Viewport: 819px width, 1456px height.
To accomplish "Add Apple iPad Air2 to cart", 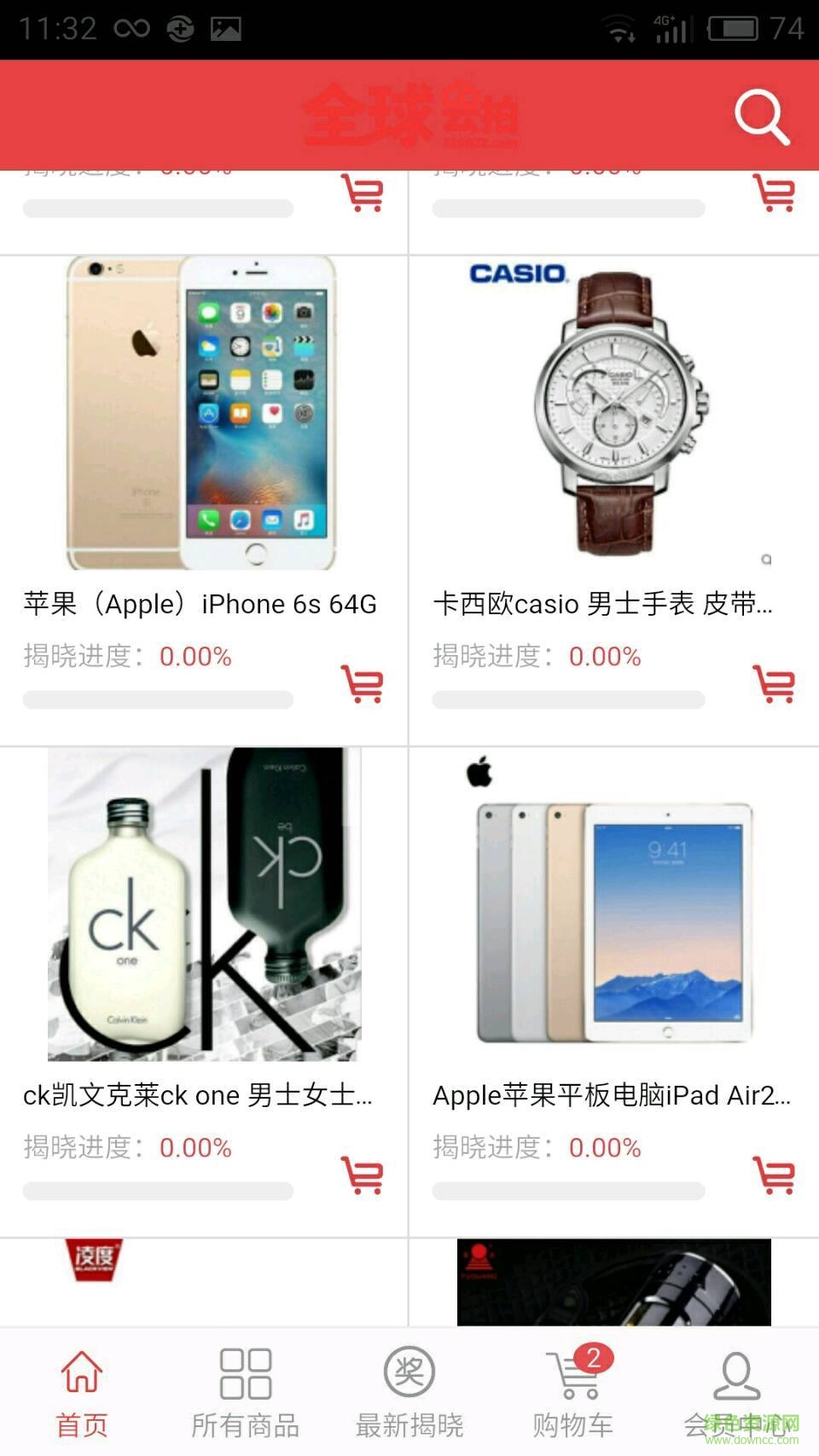I will point(774,1175).
